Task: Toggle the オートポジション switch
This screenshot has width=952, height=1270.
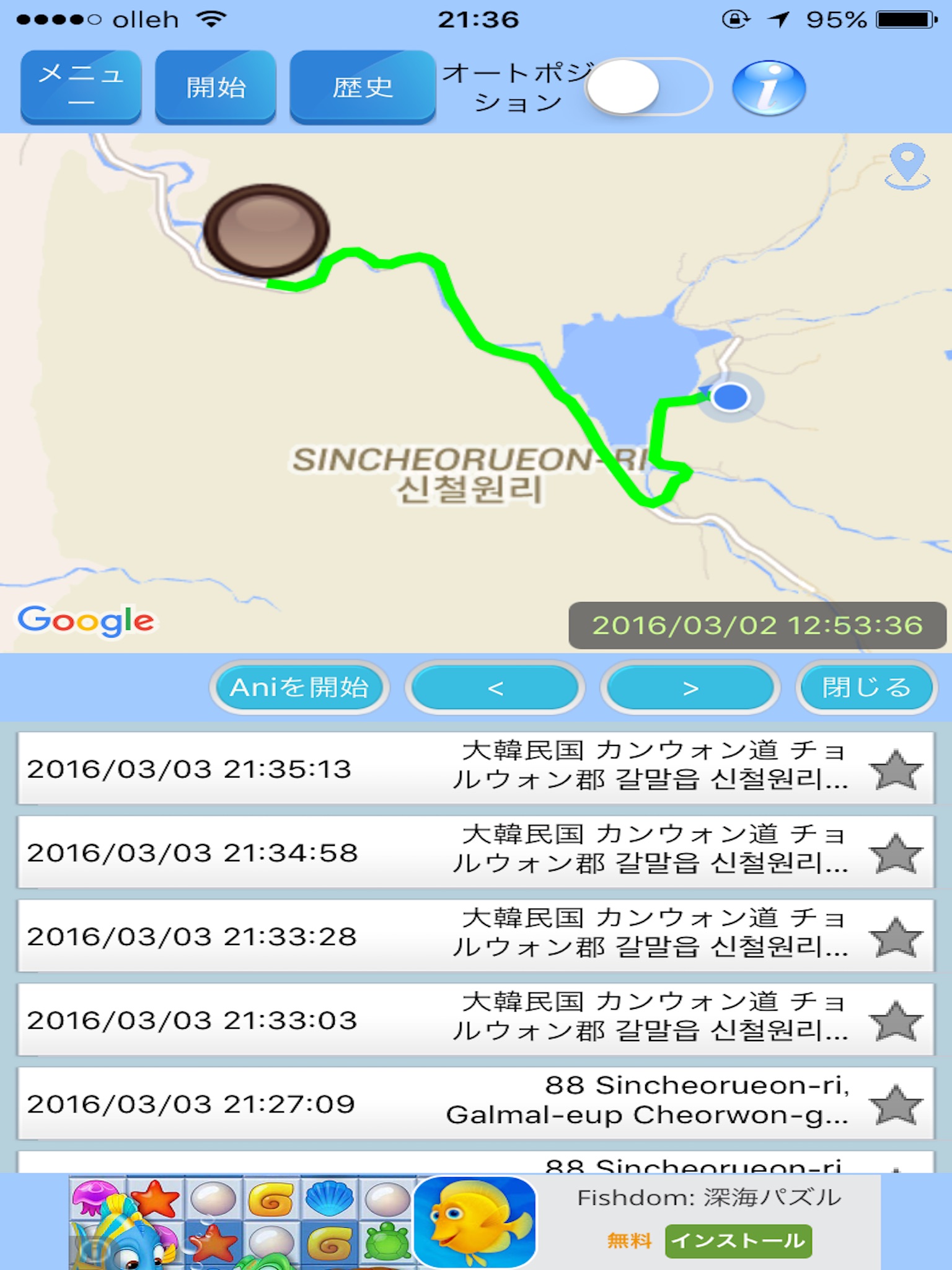Action: [648, 87]
